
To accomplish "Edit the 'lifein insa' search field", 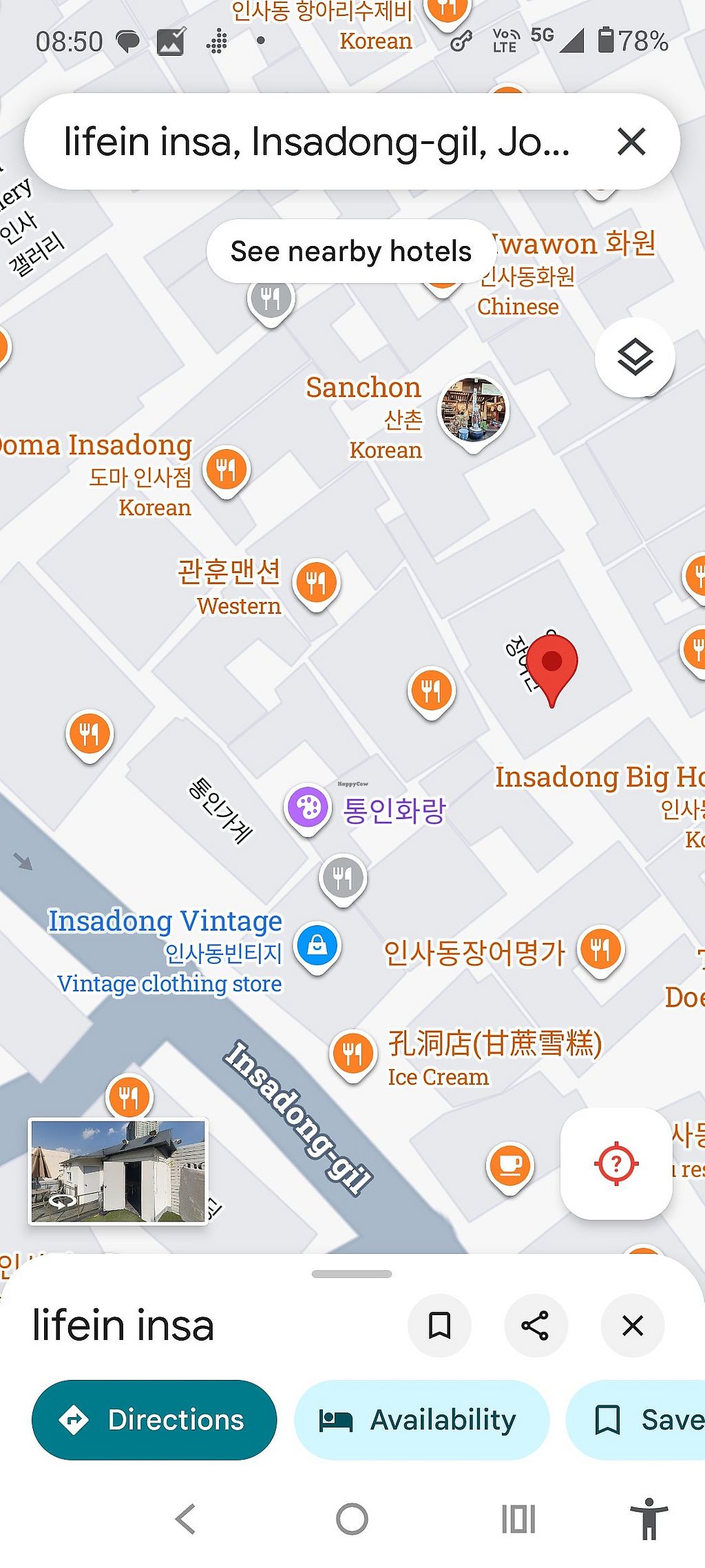I will click(317, 142).
